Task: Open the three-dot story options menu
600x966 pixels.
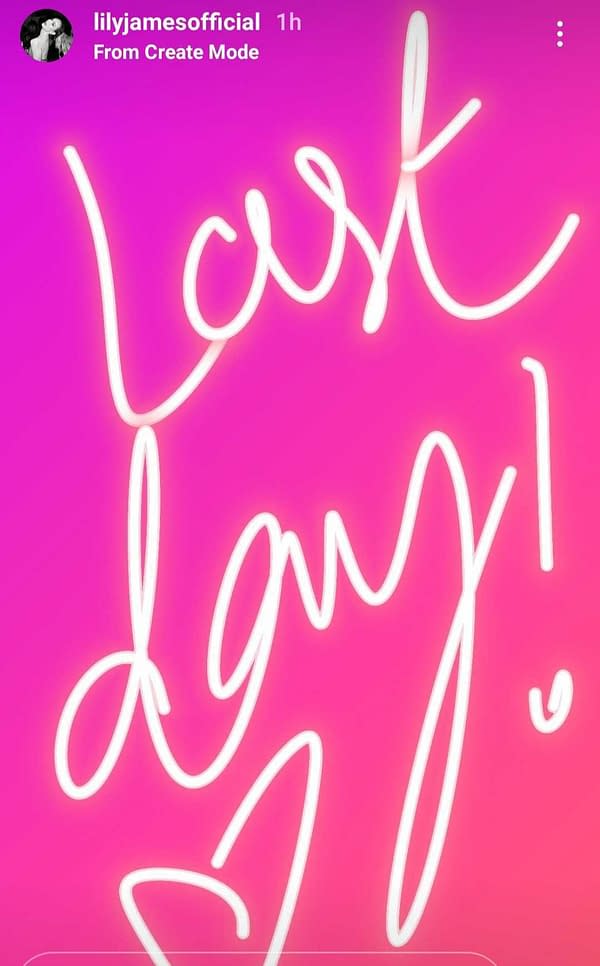Action: coord(559,34)
